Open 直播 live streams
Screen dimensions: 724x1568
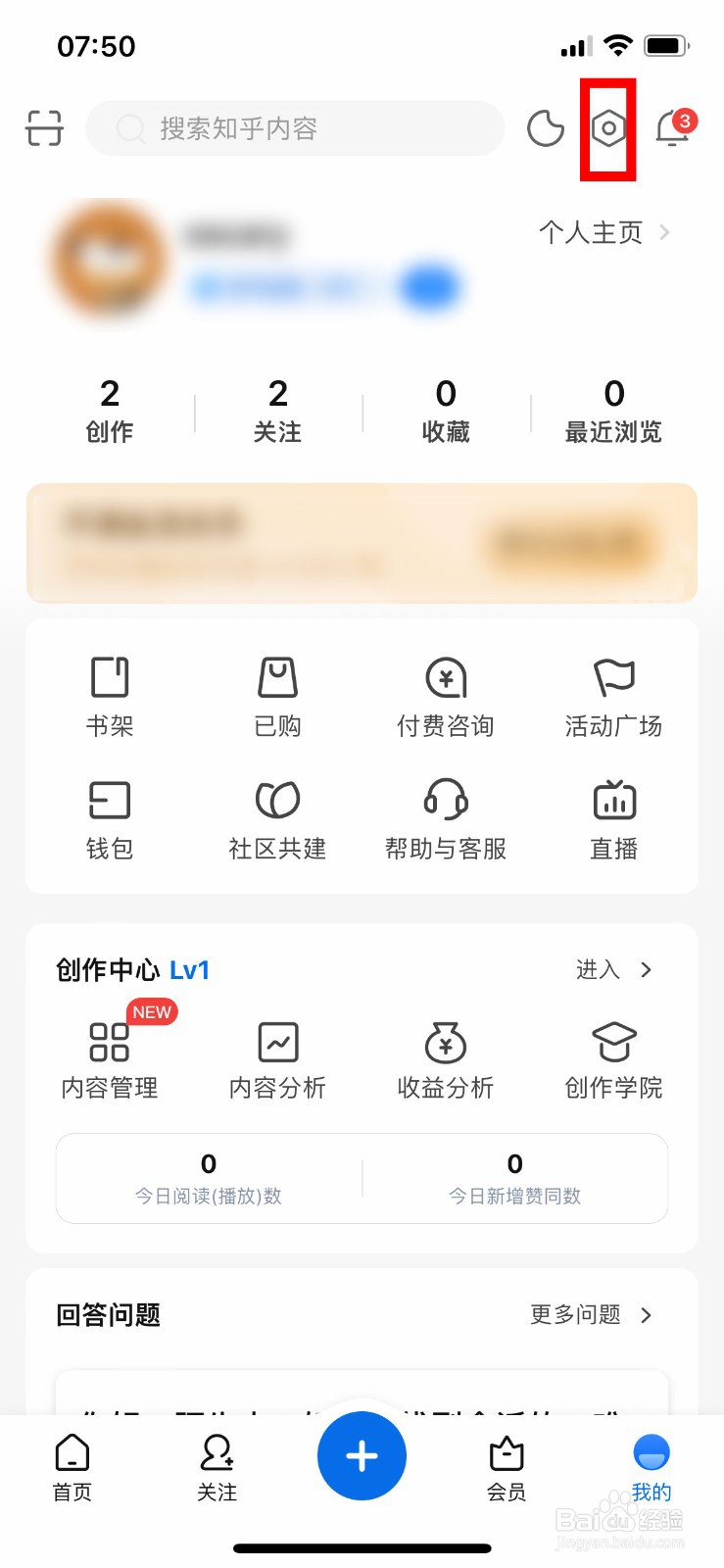[614, 818]
